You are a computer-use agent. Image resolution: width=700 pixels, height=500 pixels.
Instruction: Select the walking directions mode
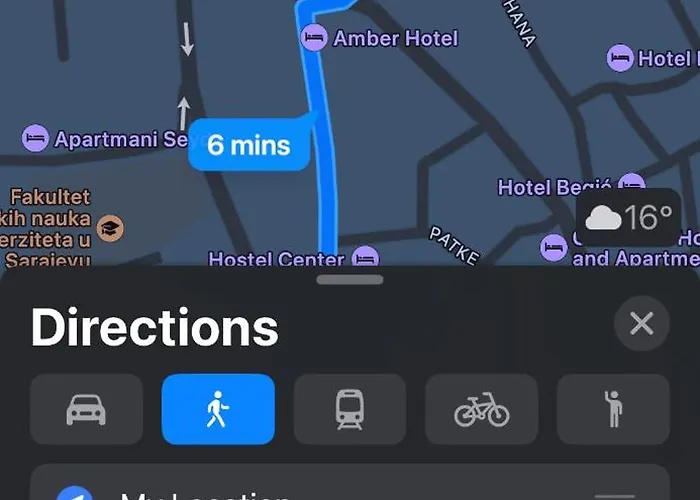tap(218, 409)
